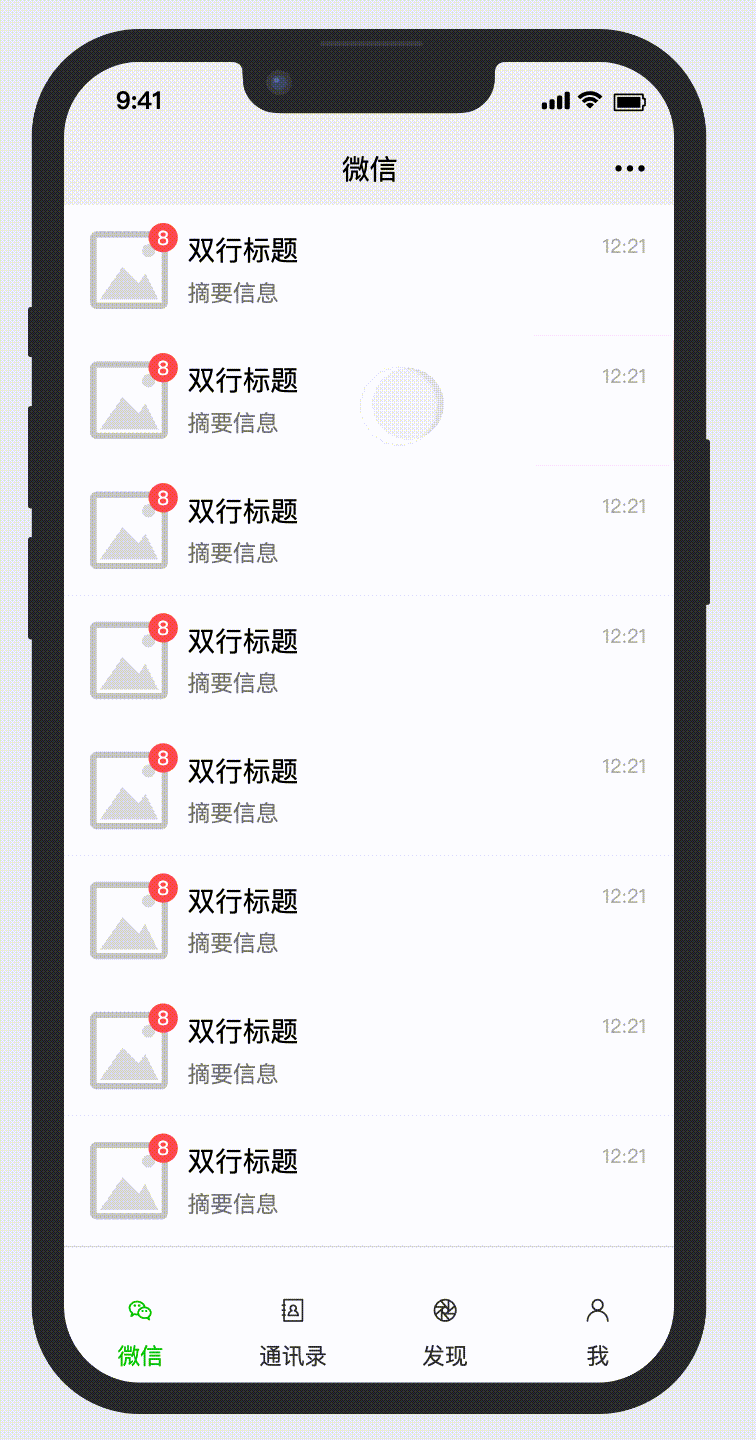This screenshot has height=1440, width=756.
Task: Tap the avatar thumbnail of the bottom chat
Action: pyautogui.click(x=128, y=1180)
